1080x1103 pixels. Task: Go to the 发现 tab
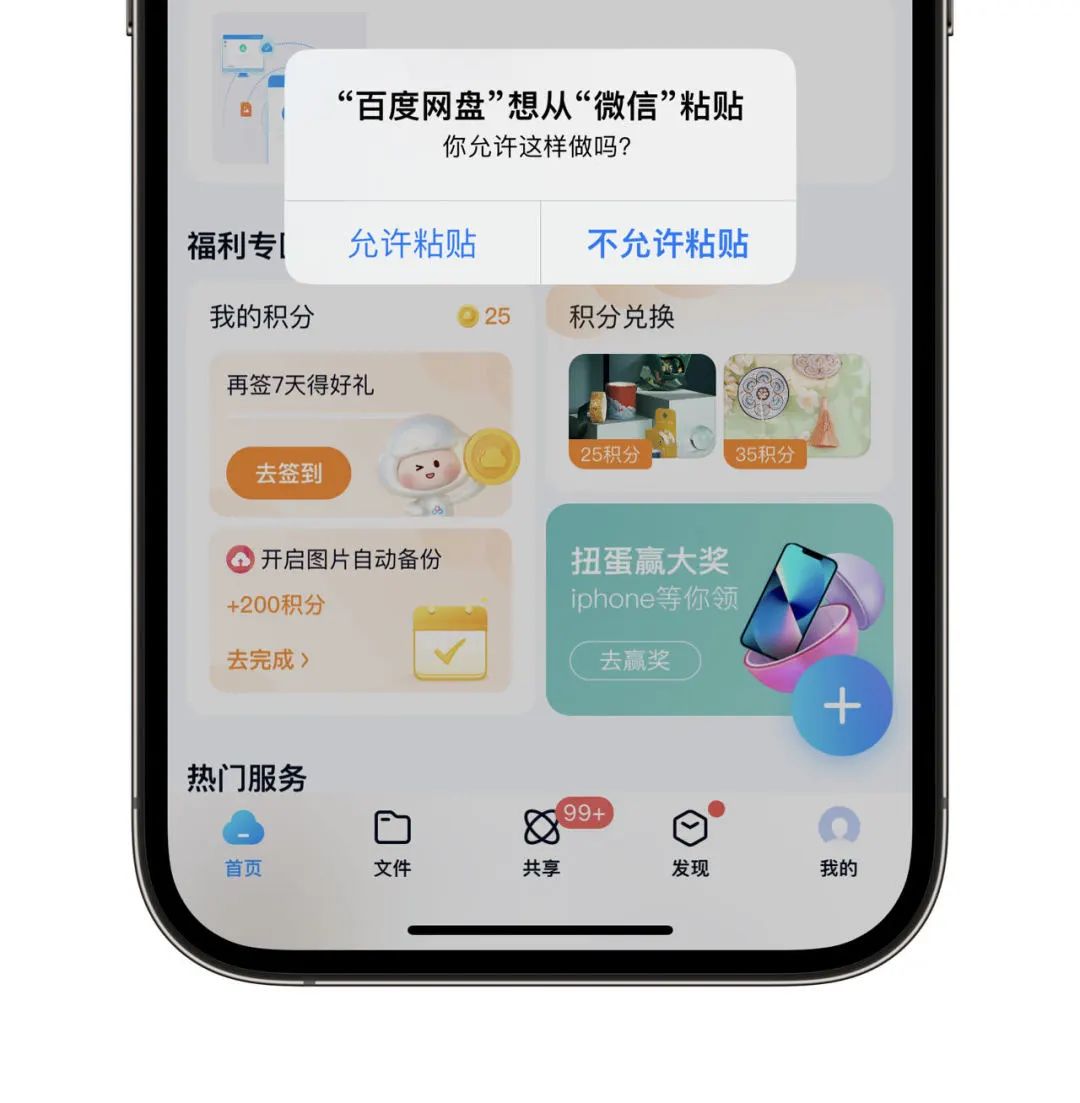[690, 843]
